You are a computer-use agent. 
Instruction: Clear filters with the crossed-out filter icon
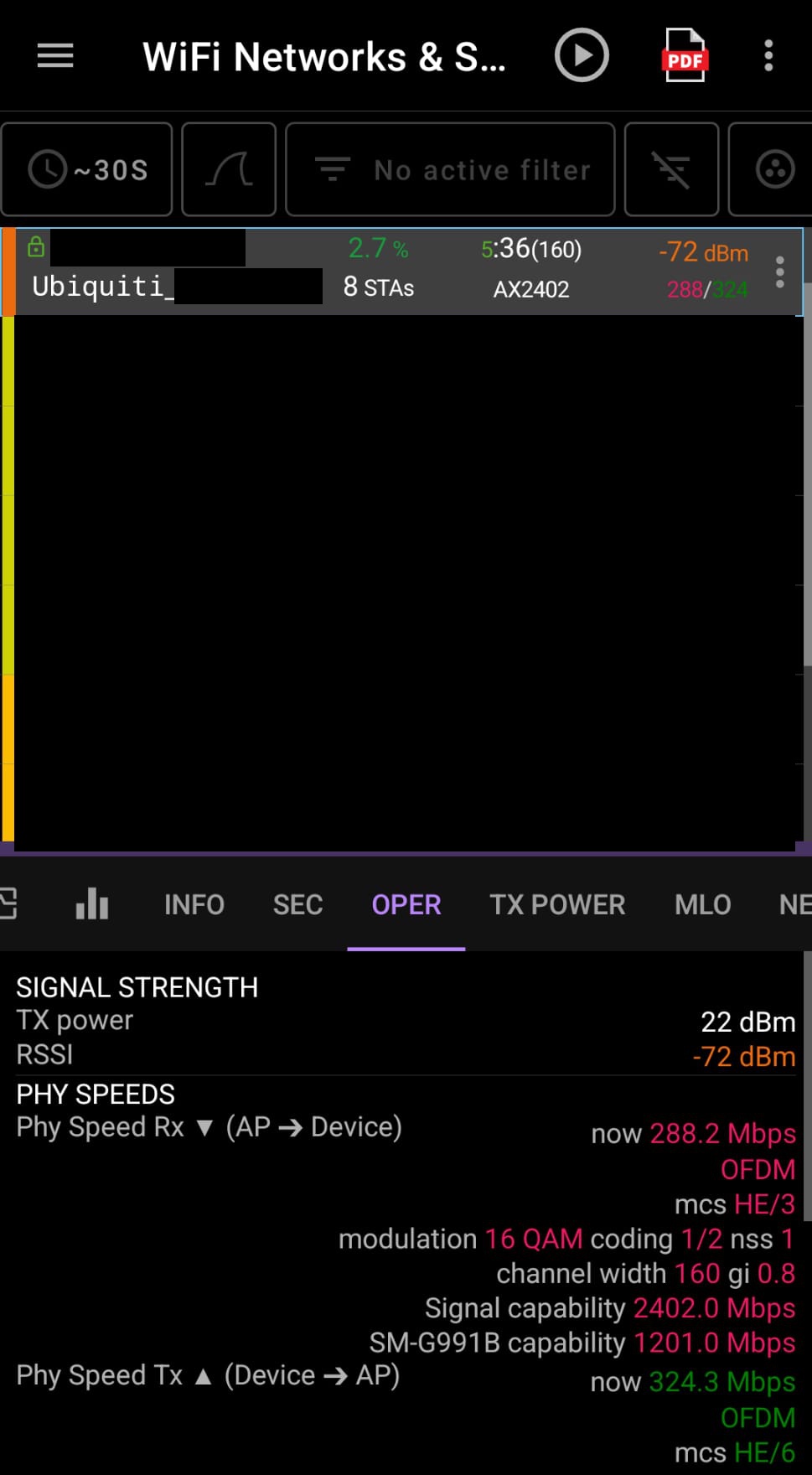pyautogui.click(x=671, y=170)
